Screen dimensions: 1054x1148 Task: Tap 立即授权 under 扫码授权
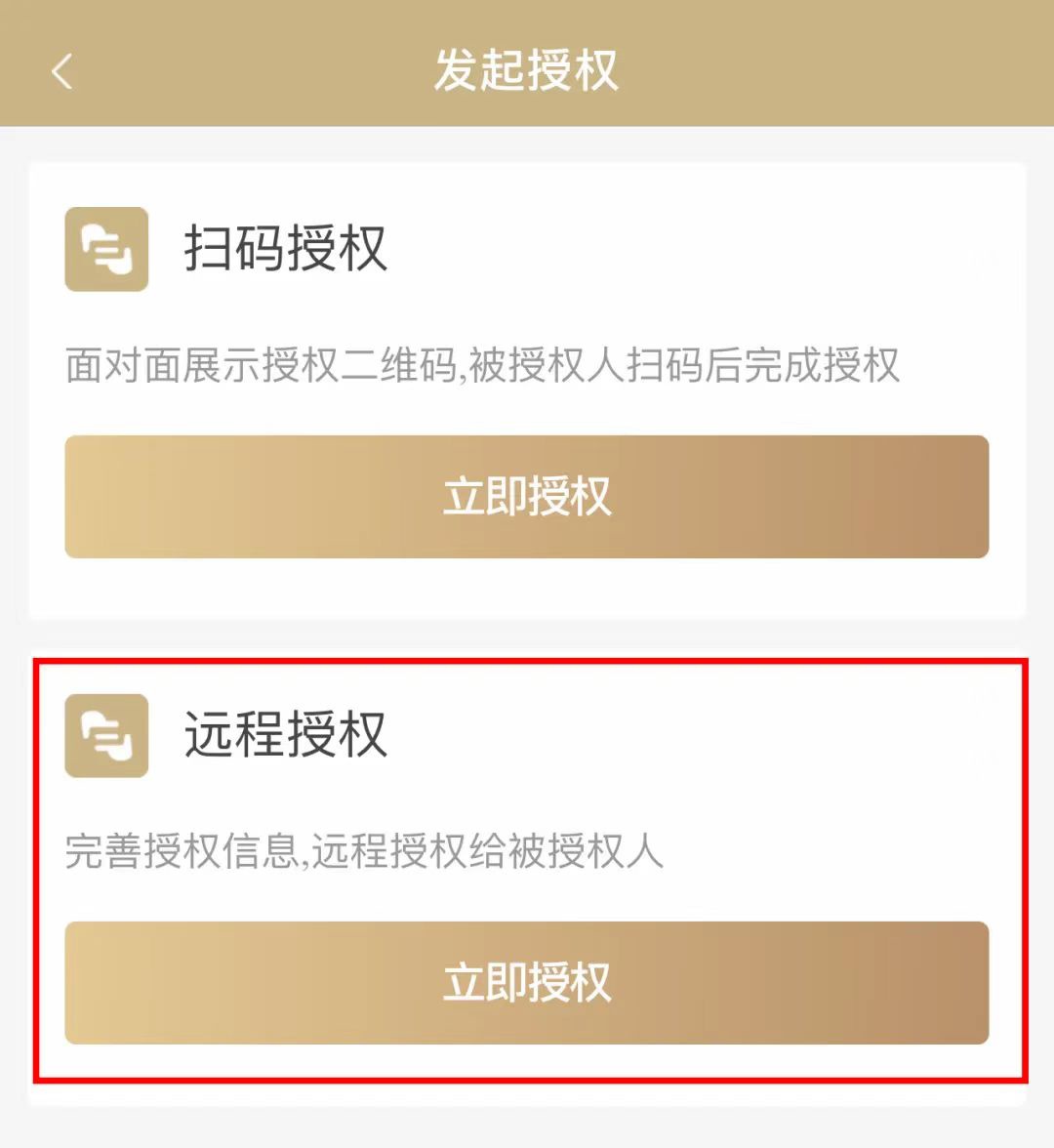(x=527, y=497)
